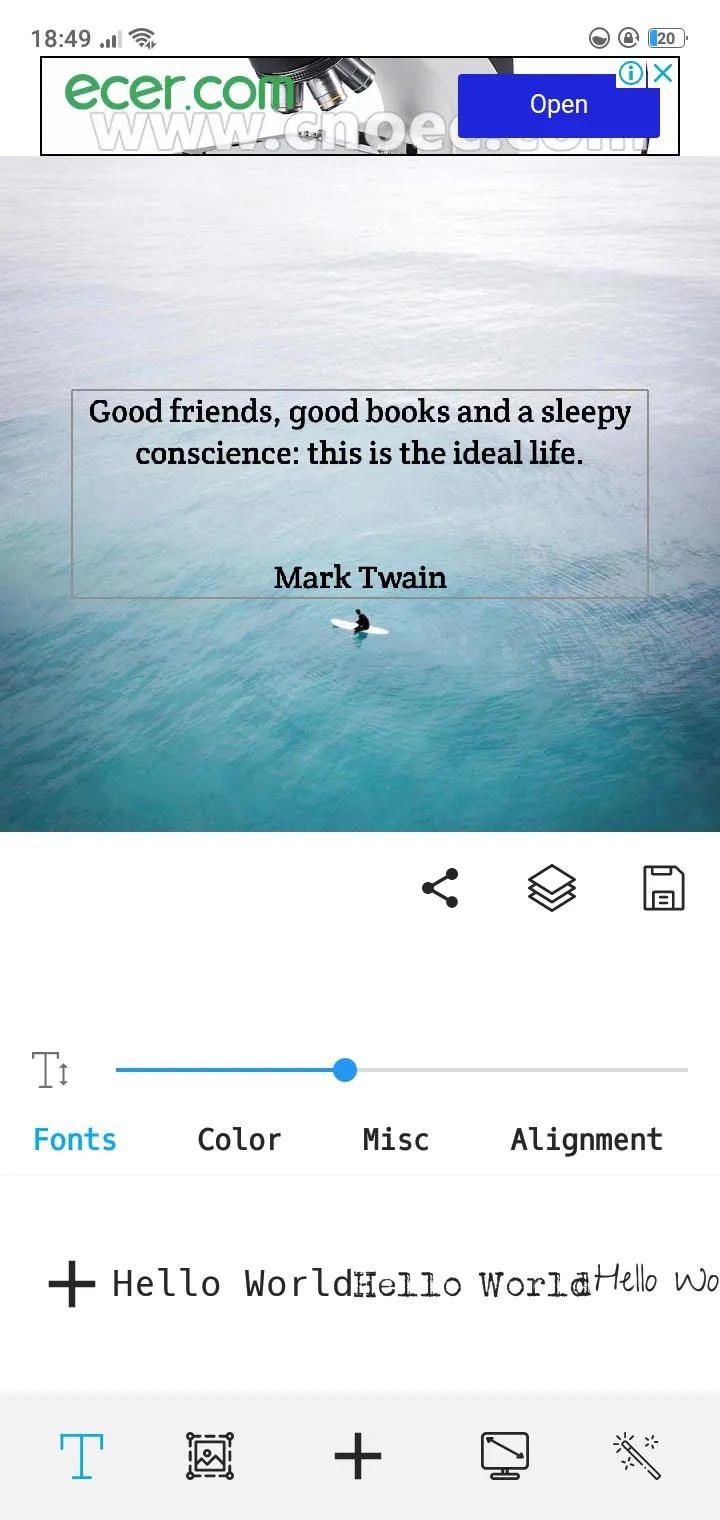Open the image frame tool
Screen dimensions: 720x1520
click(x=209, y=1456)
